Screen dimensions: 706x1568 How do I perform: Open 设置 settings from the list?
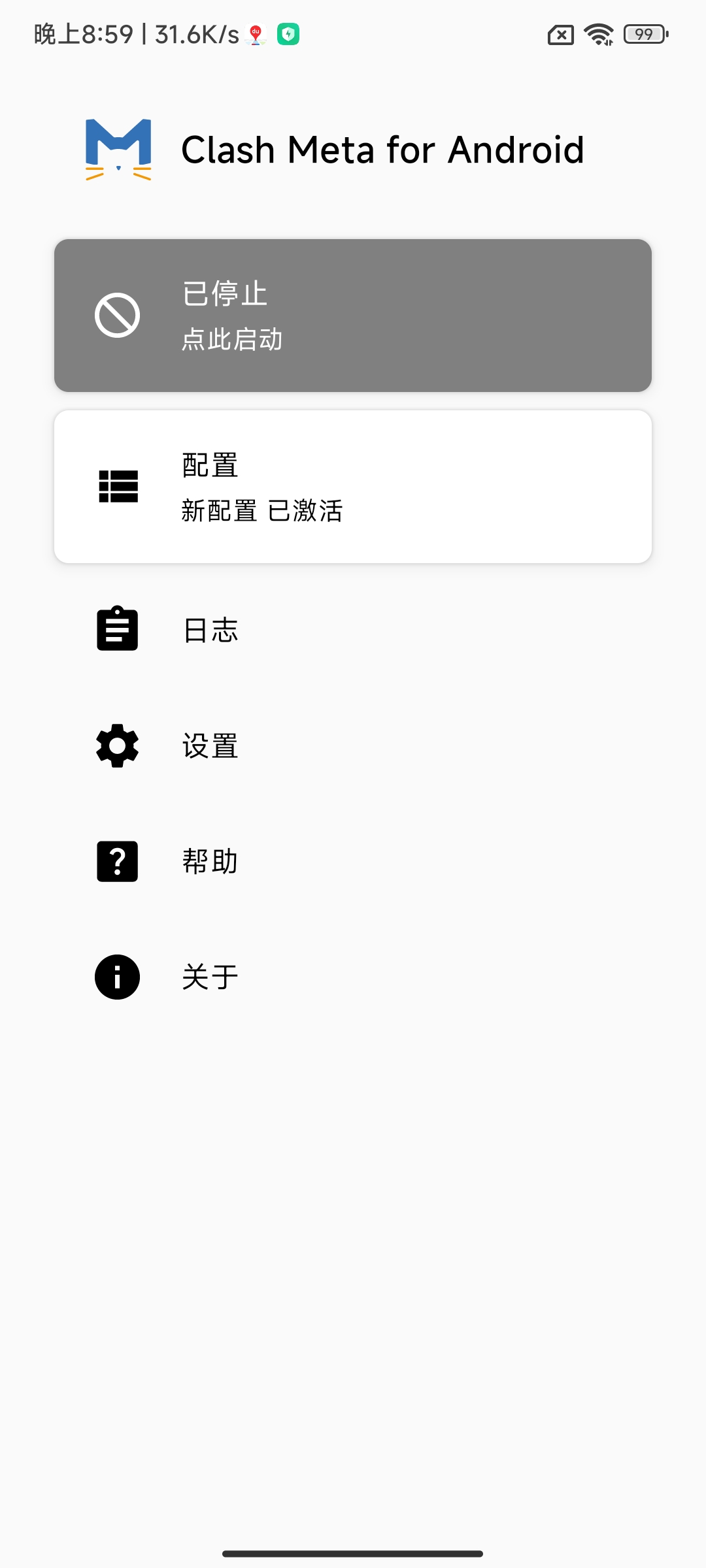[x=209, y=745]
